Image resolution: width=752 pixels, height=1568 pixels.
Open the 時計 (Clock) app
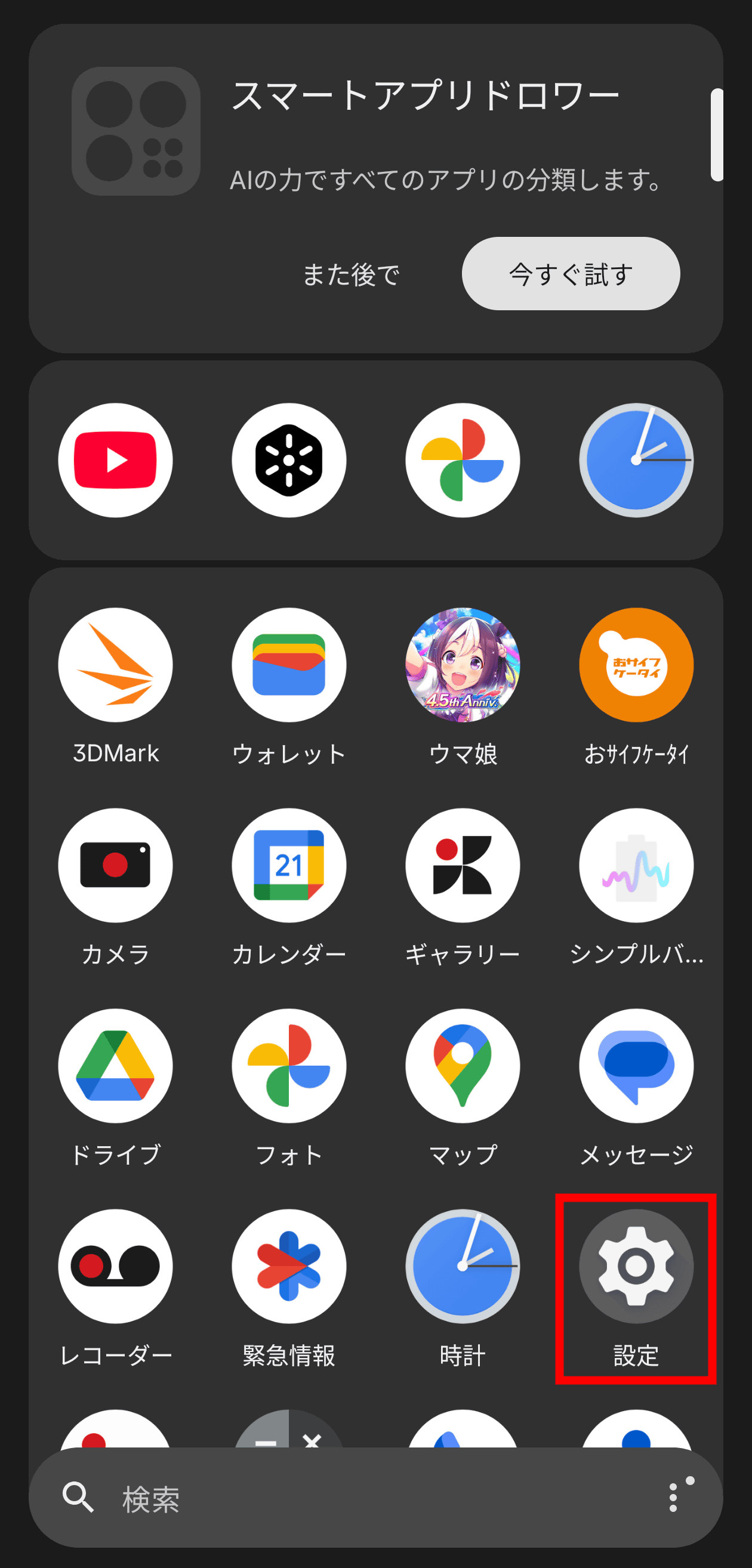[x=463, y=1266]
